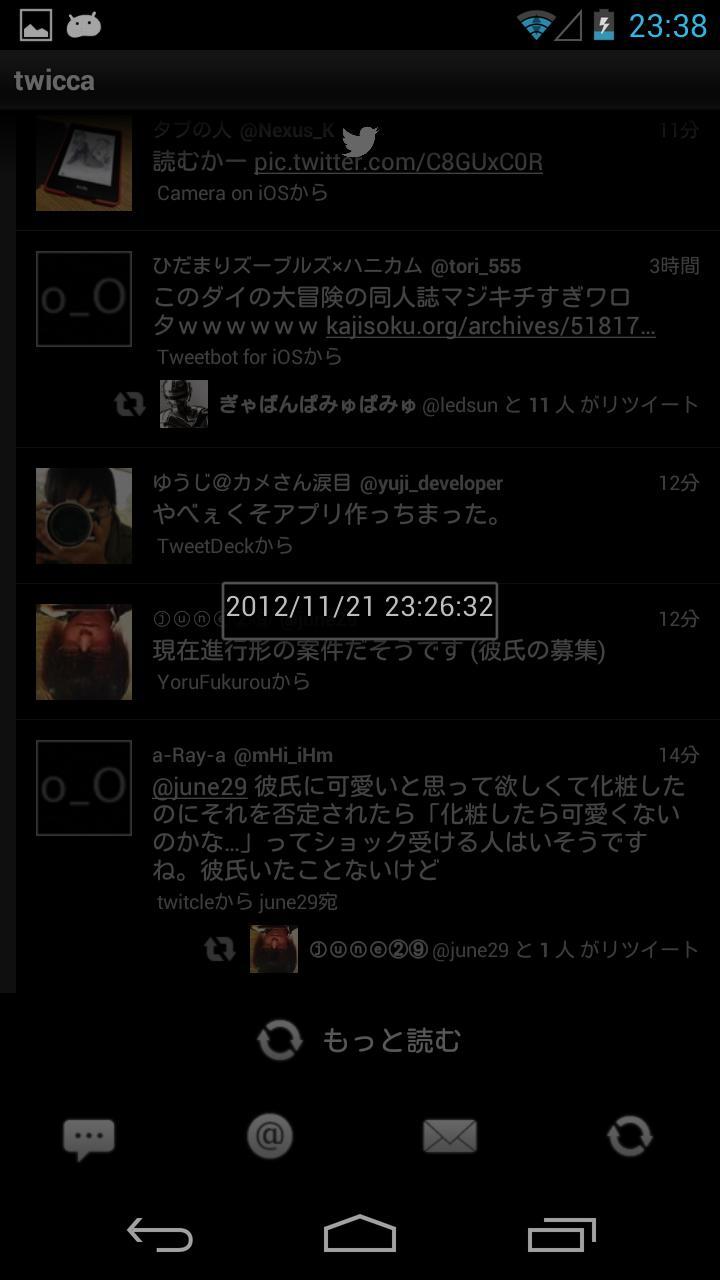Refresh the timeline from bottom toolbar

pyautogui.click(x=629, y=1137)
